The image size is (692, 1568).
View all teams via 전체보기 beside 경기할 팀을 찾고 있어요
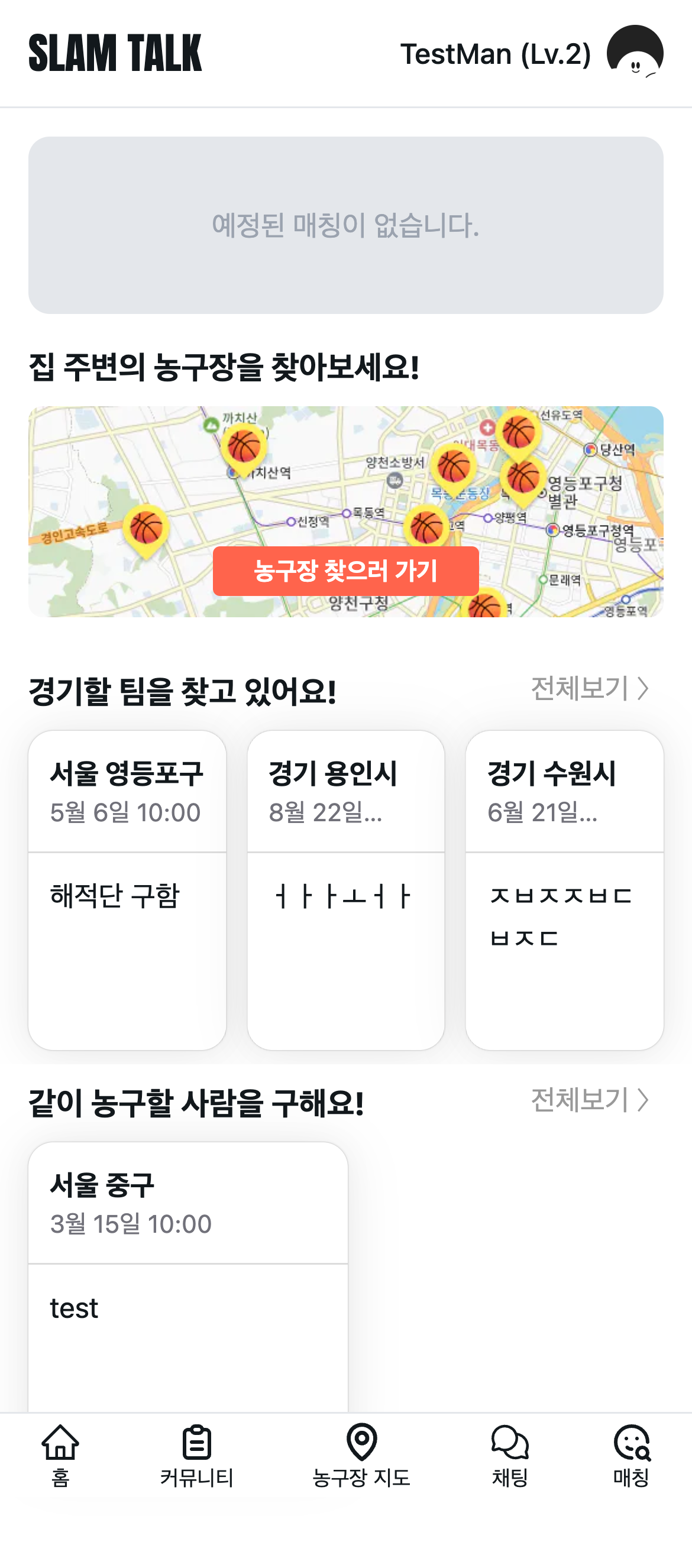click(x=589, y=688)
